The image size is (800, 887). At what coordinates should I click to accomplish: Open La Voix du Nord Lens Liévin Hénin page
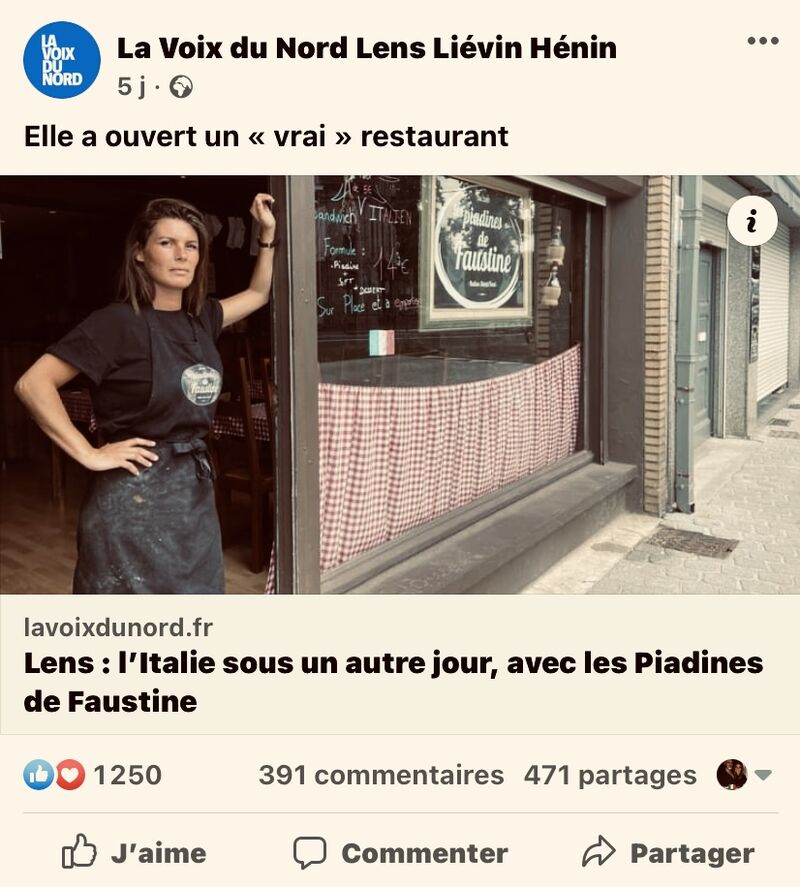(367, 48)
